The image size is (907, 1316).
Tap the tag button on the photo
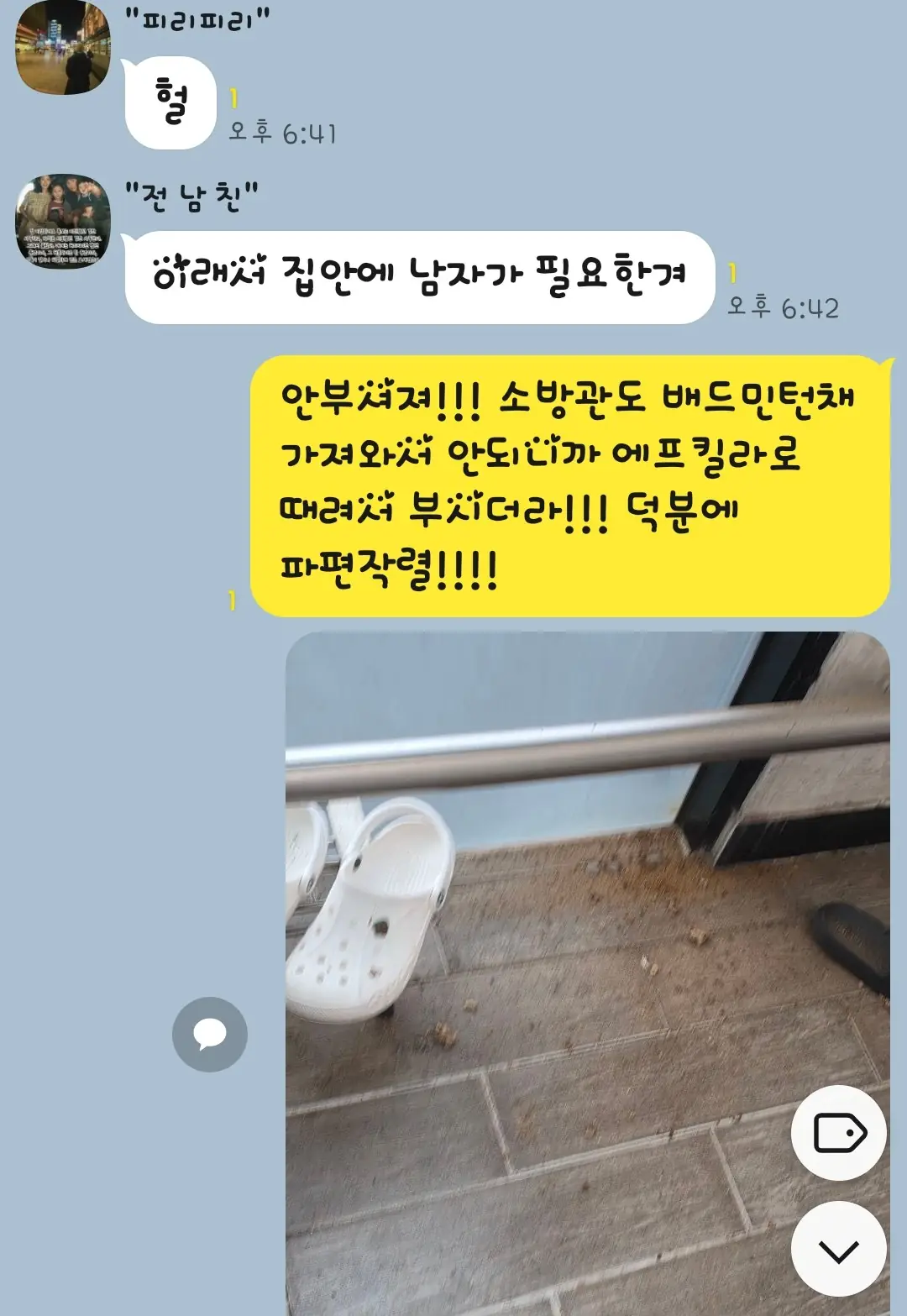coord(838,1134)
